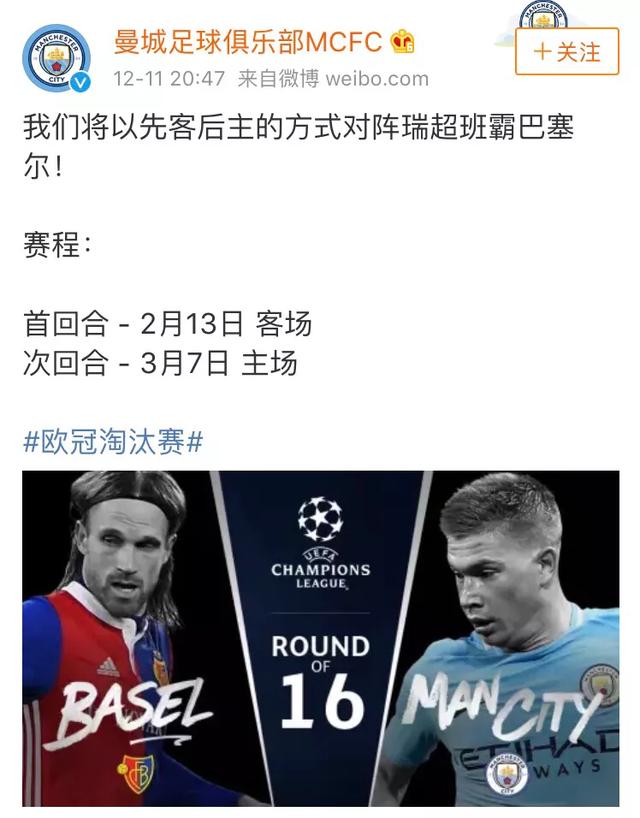The width and height of the screenshot is (640, 818).
Task: Follow the account with the 关注 button
Action: coord(566,51)
